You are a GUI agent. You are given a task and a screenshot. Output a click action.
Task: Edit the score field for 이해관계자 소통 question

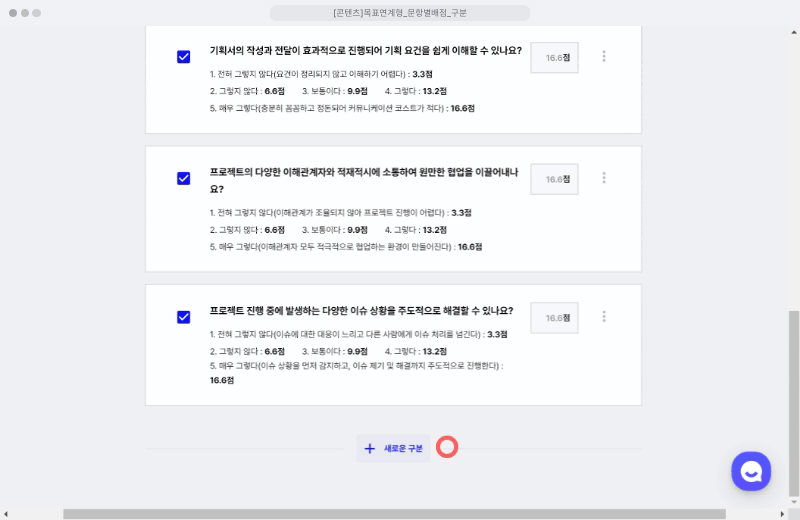point(554,179)
